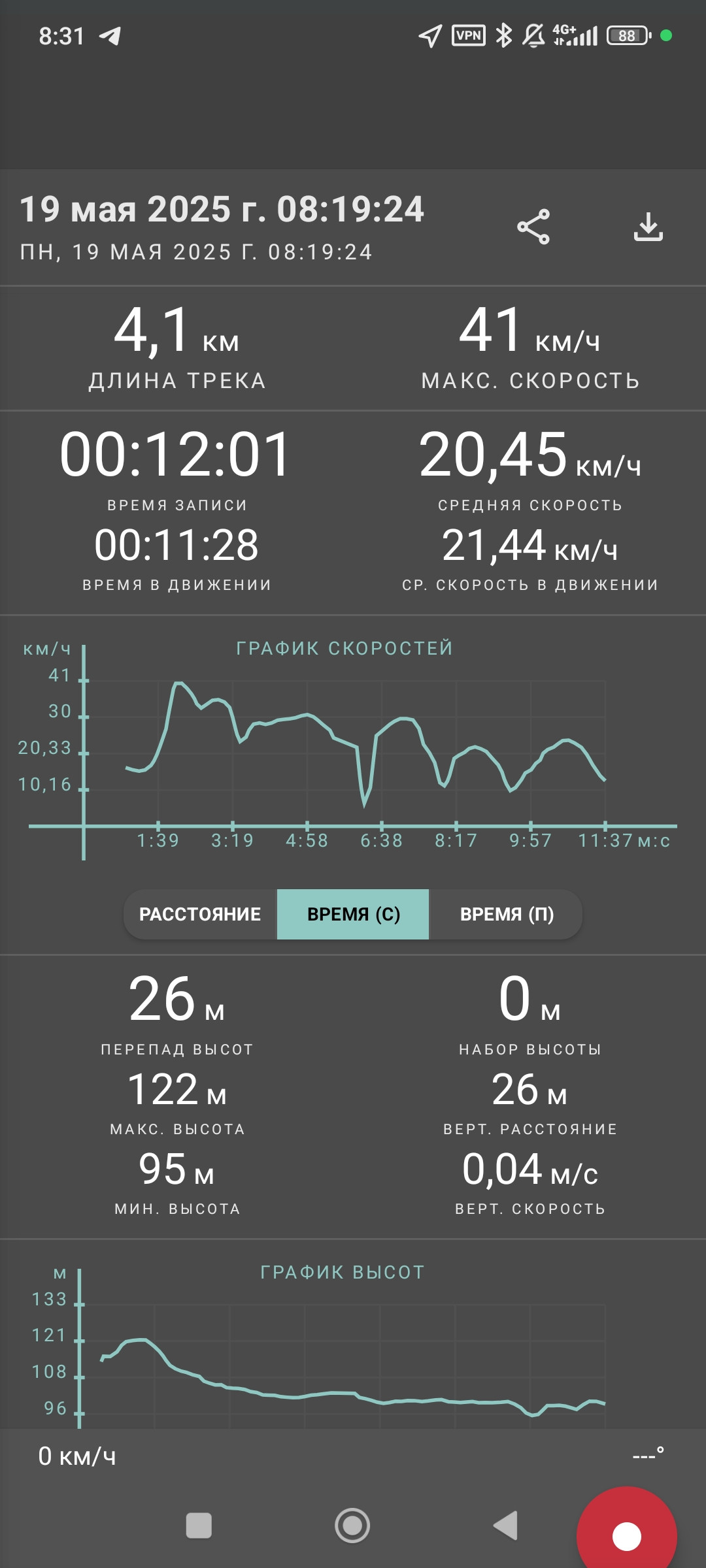Viewport: 706px width, 1568px height.
Task: Download the track file
Action: 648,227
